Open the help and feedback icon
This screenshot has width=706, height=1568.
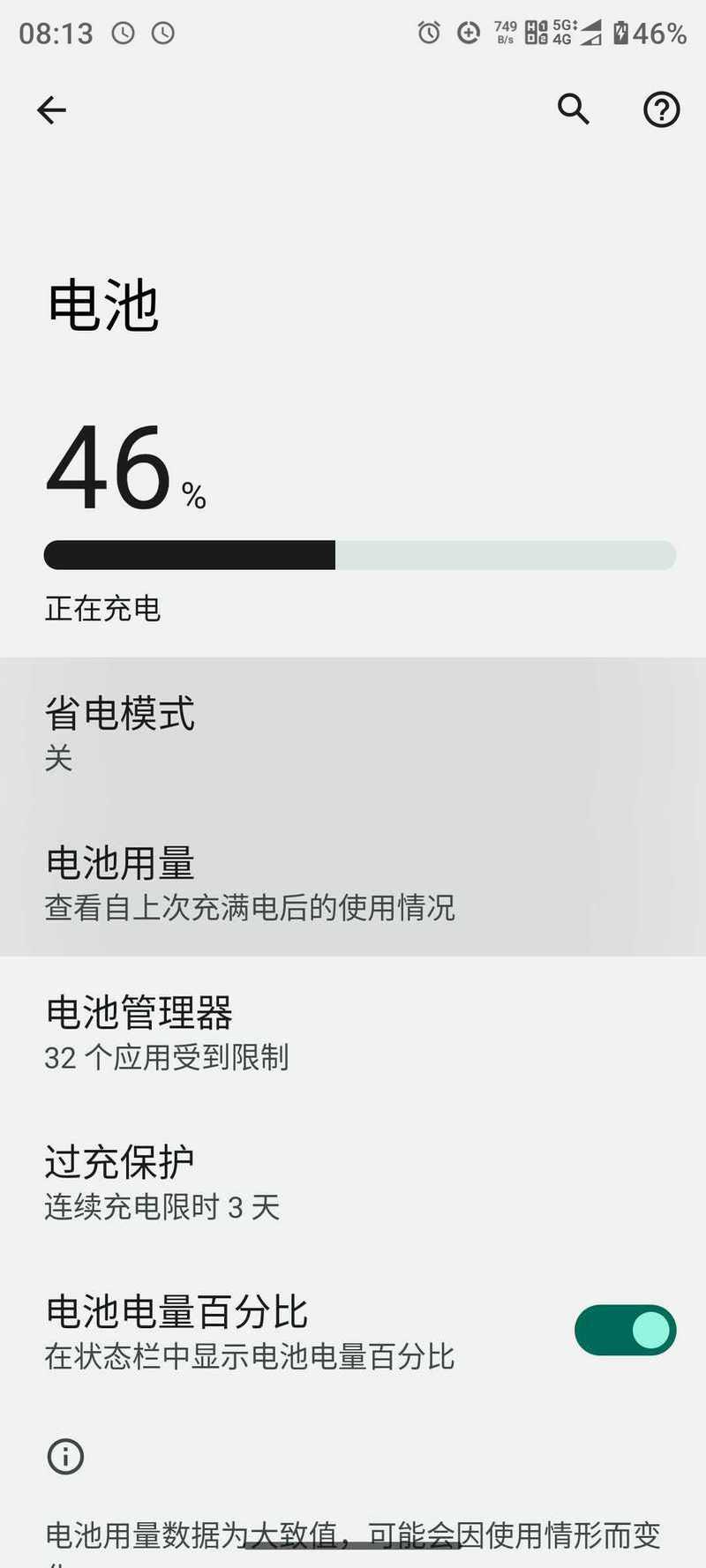[x=661, y=110]
